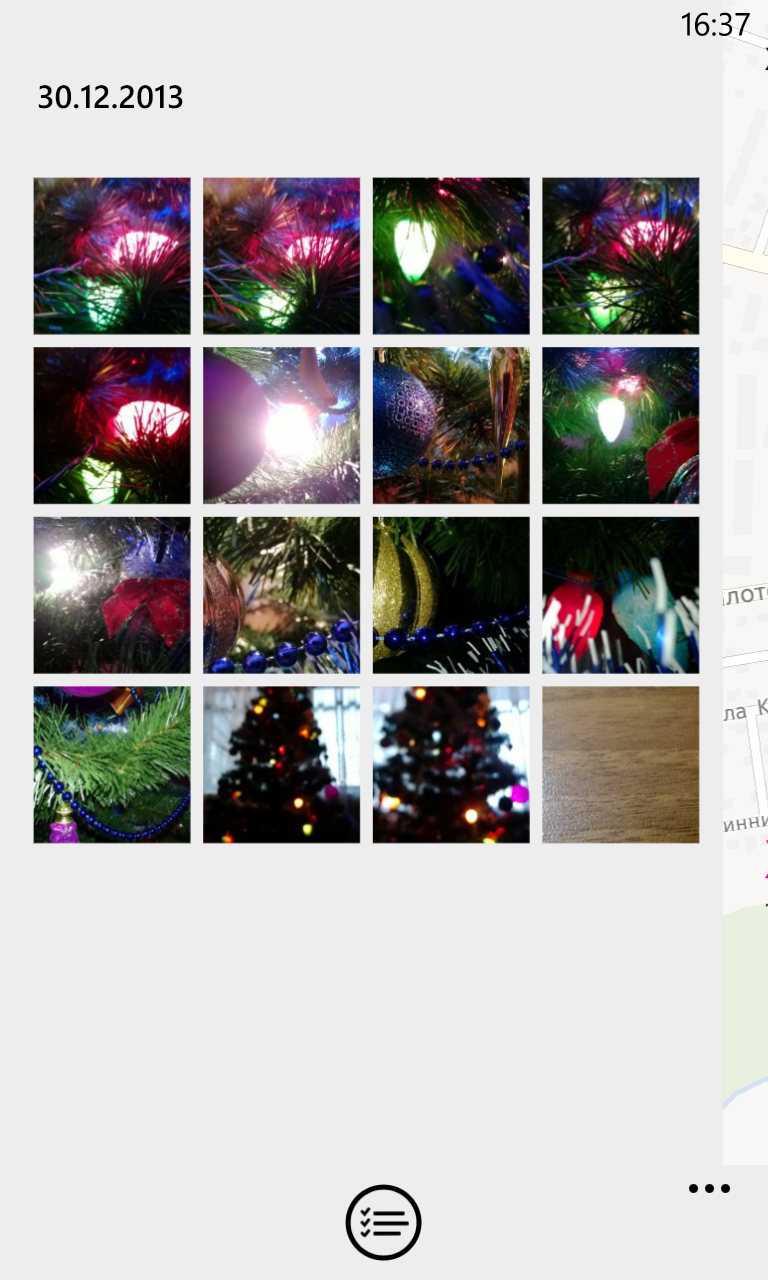Open the purple ball with bright light photo
768x1280 pixels.
coord(282,425)
